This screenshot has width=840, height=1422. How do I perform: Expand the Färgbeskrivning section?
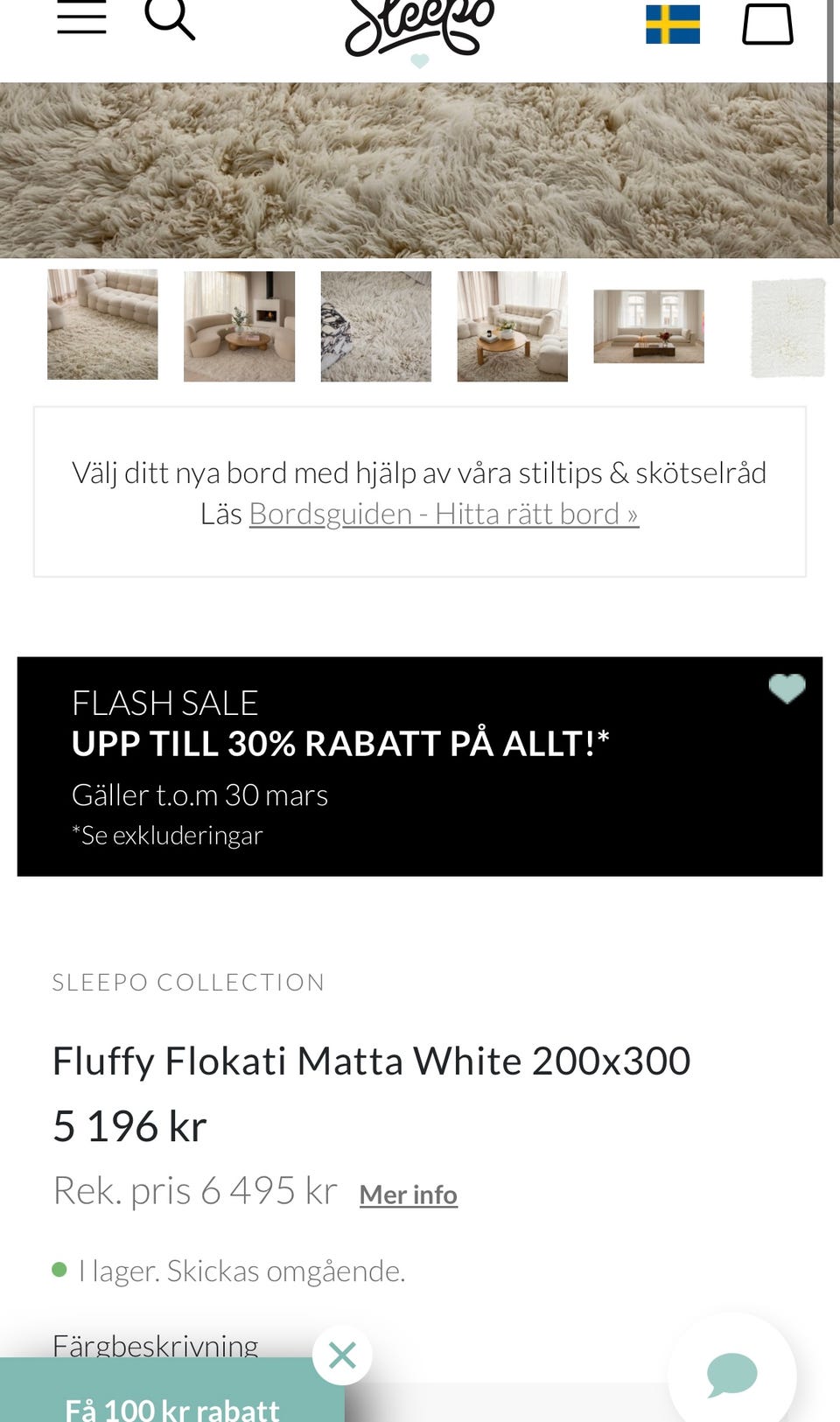[x=155, y=1346]
